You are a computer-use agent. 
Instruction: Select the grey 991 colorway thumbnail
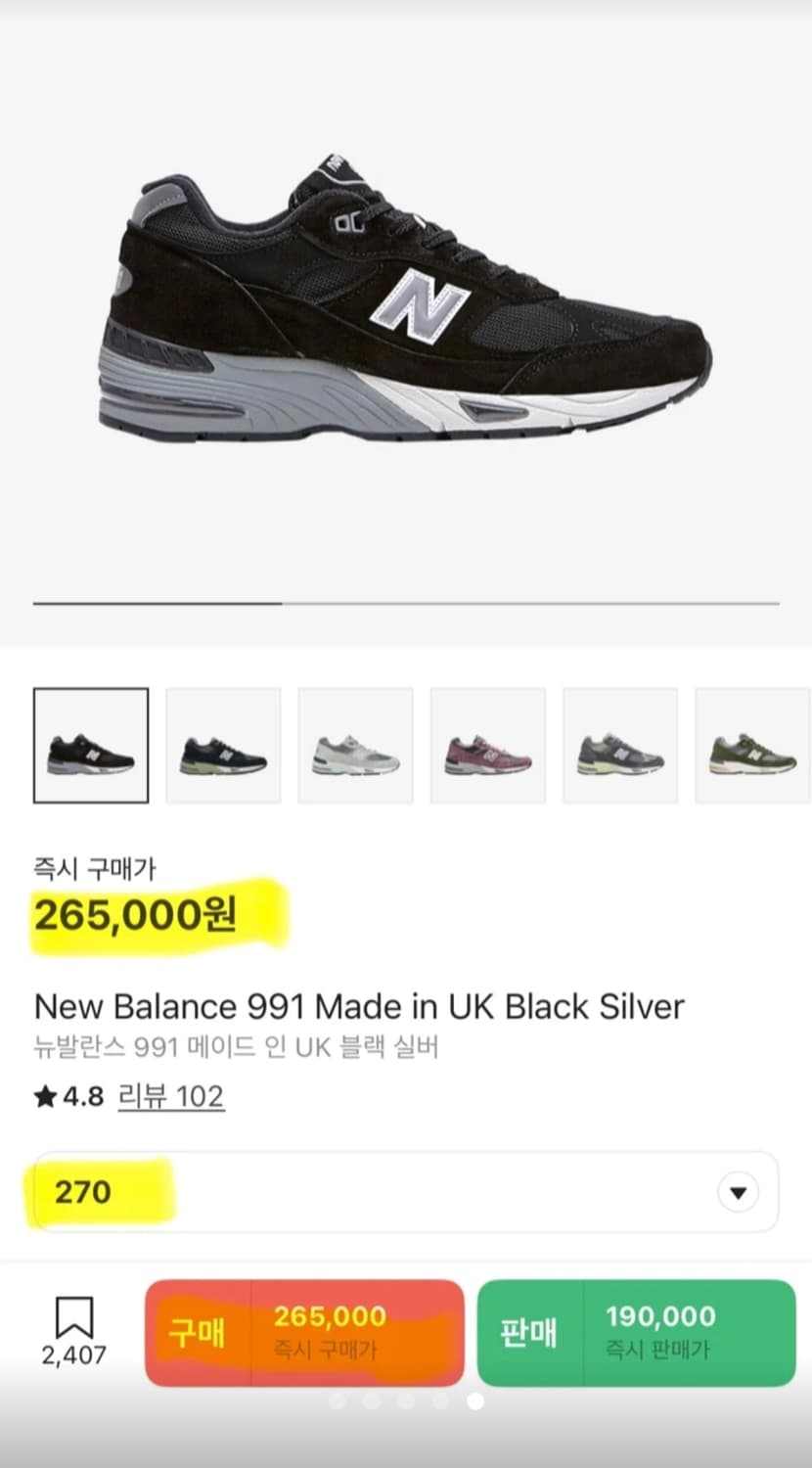coord(355,745)
